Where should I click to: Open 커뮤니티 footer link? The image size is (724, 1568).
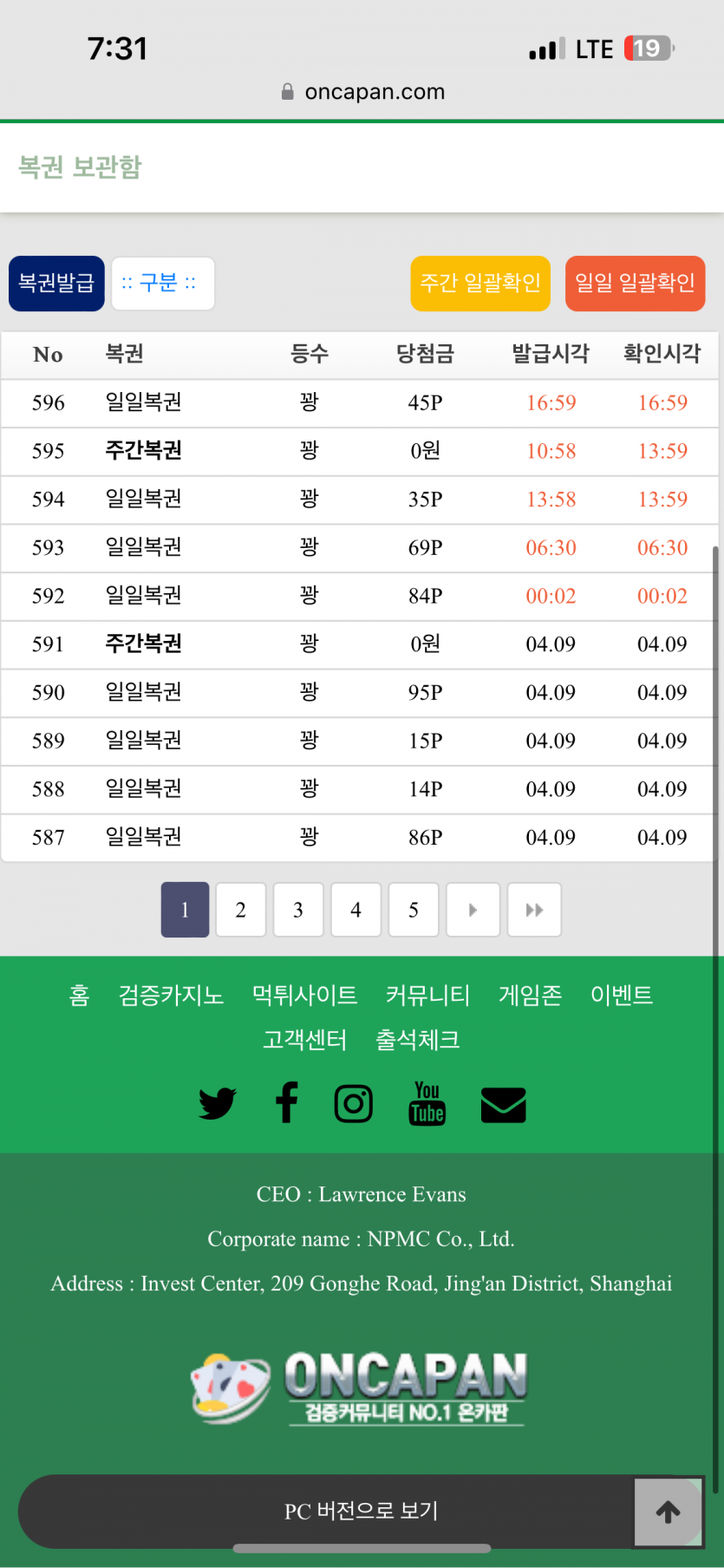427,995
